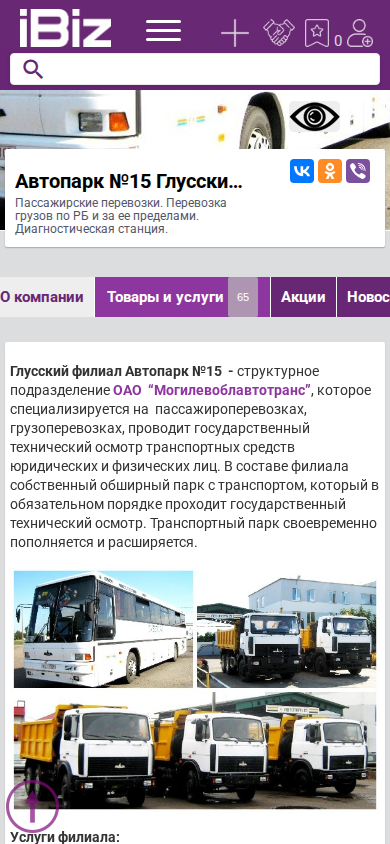The width and height of the screenshot is (390, 844).
Task: Tap the plus icon to add
Action: click(235, 32)
